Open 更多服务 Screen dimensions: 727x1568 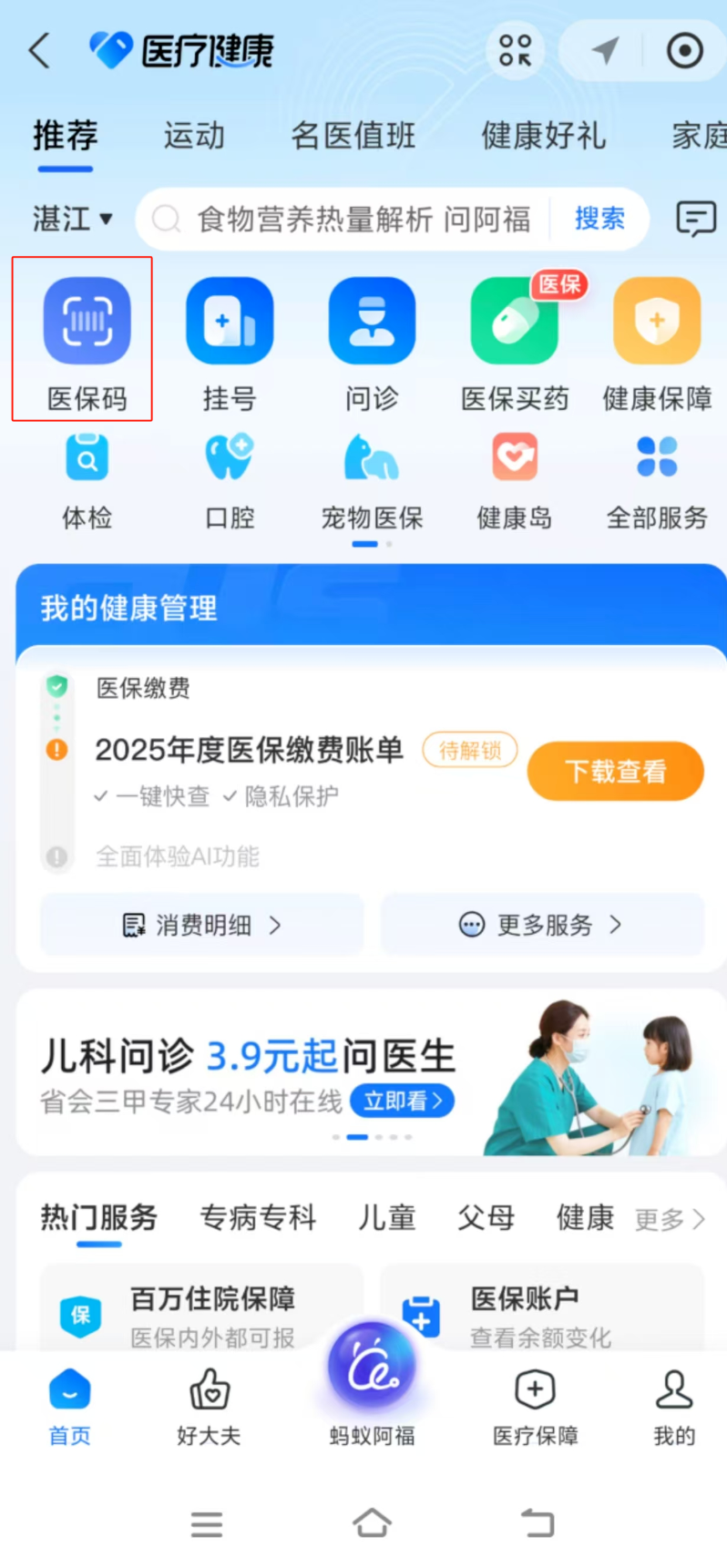click(541, 925)
